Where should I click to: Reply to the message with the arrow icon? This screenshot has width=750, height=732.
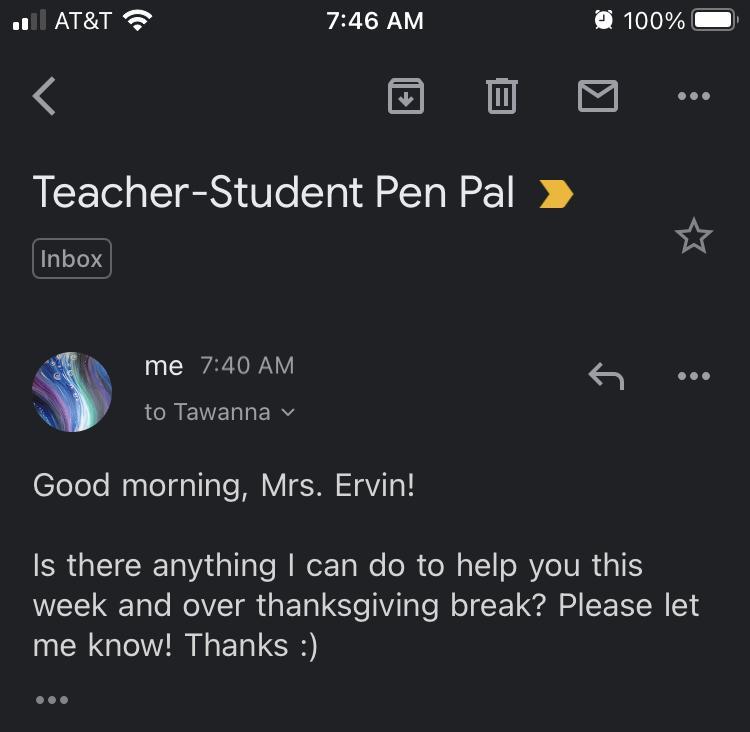[x=606, y=376]
